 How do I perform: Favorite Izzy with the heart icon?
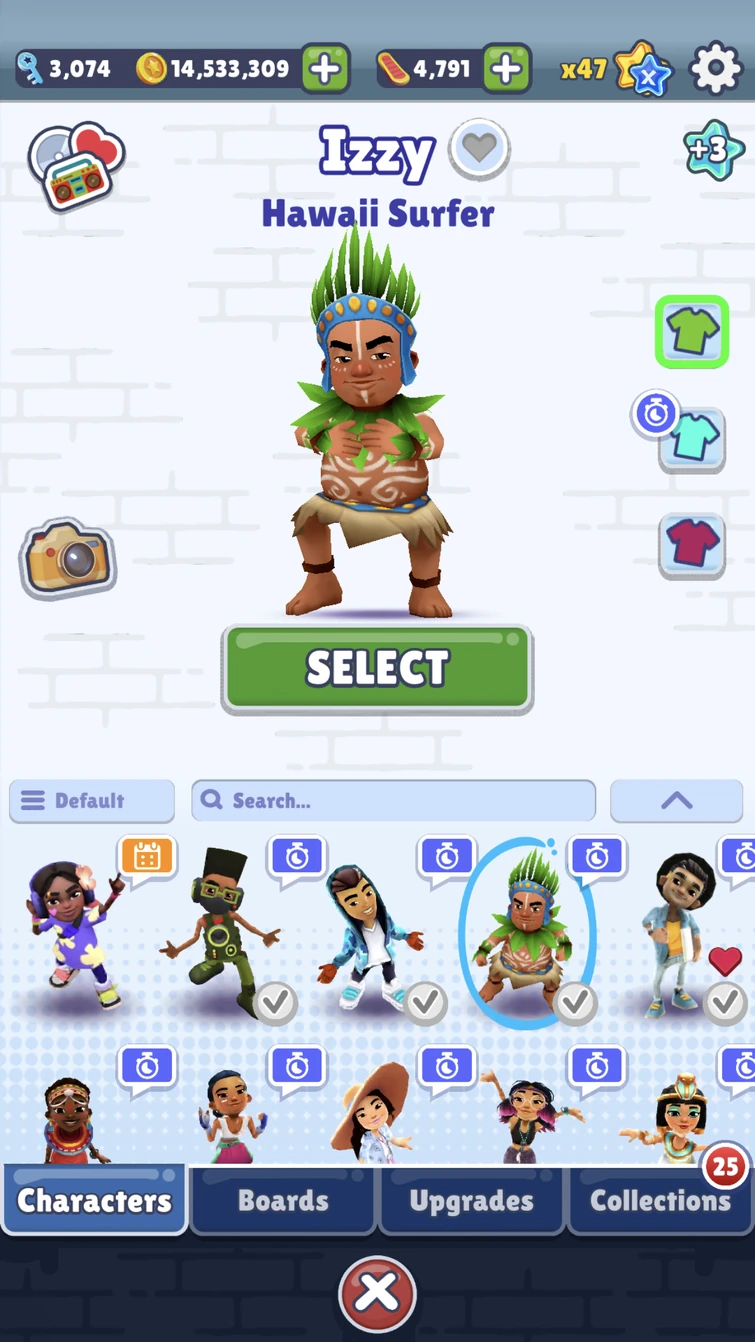point(479,150)
